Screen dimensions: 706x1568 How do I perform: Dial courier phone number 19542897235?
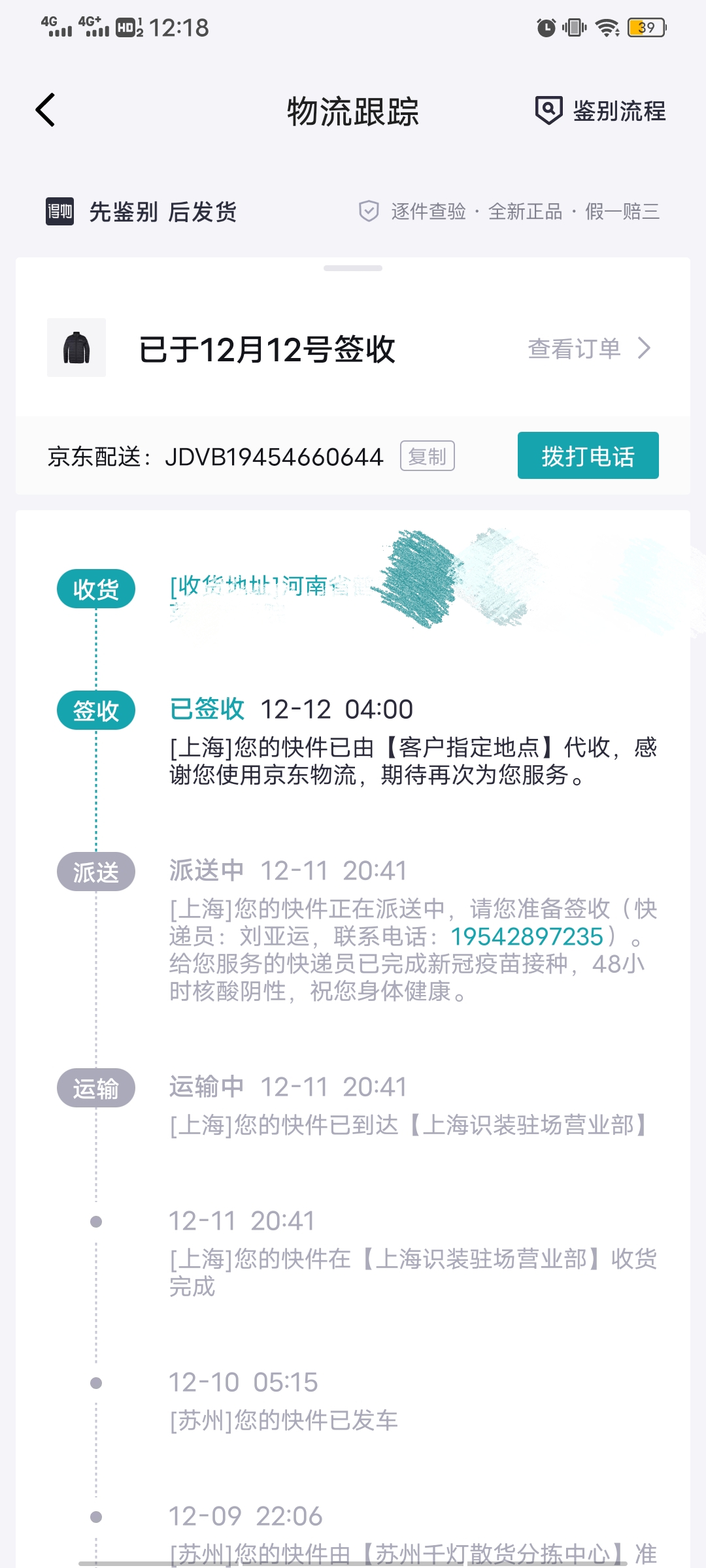(527, 936)
